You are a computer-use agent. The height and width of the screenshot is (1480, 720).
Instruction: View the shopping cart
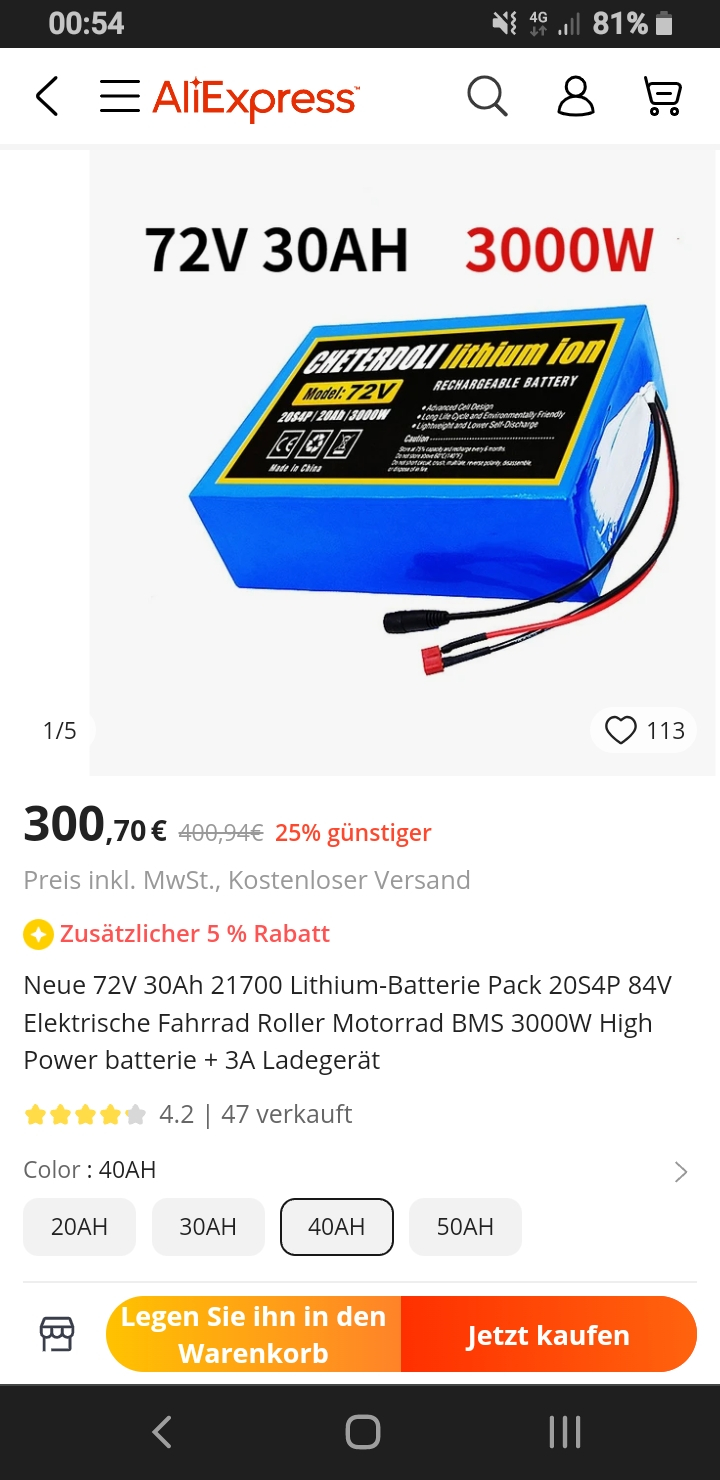(662, 97)
